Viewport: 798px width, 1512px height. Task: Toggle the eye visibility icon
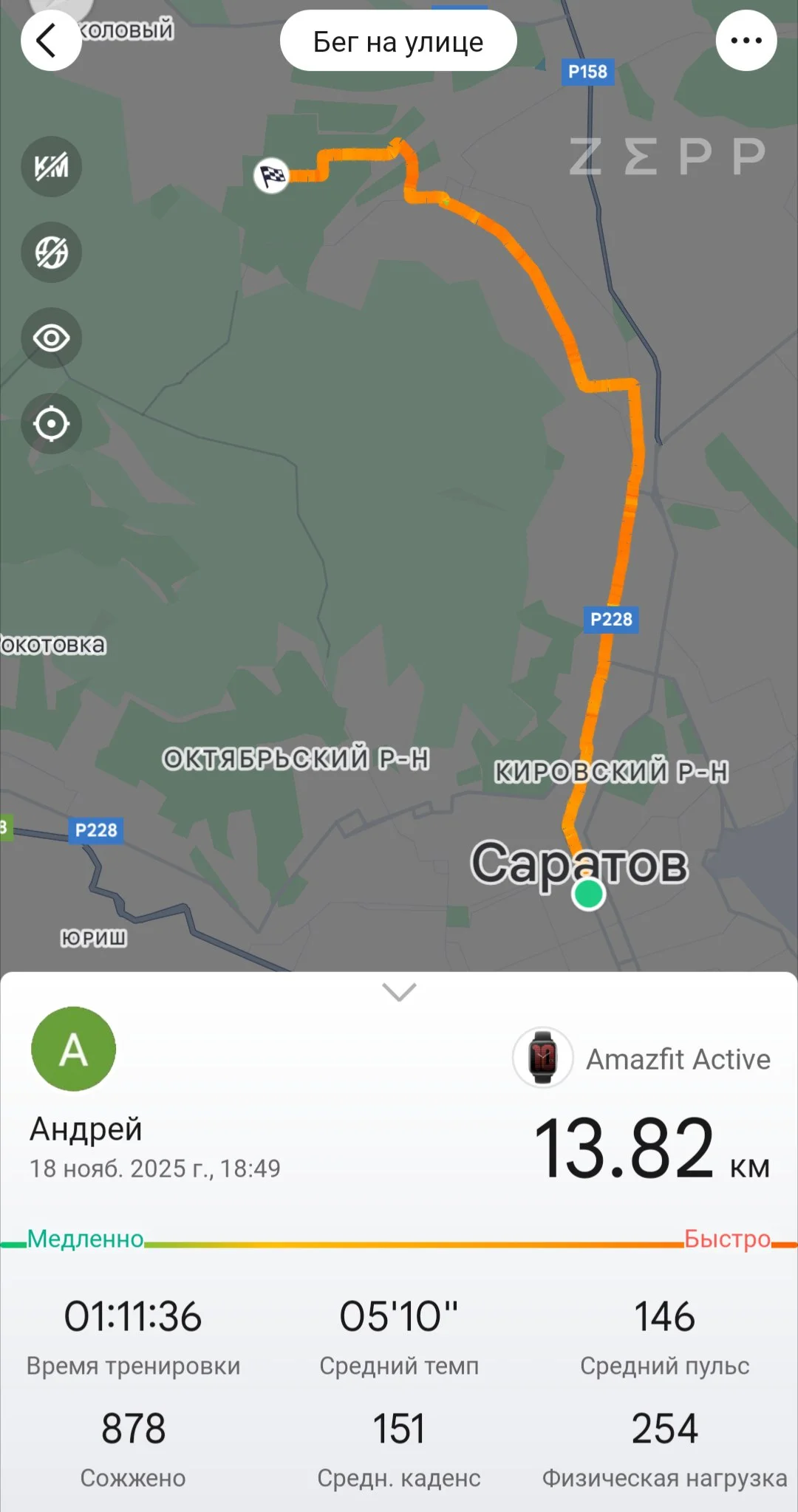click(51, 338)
